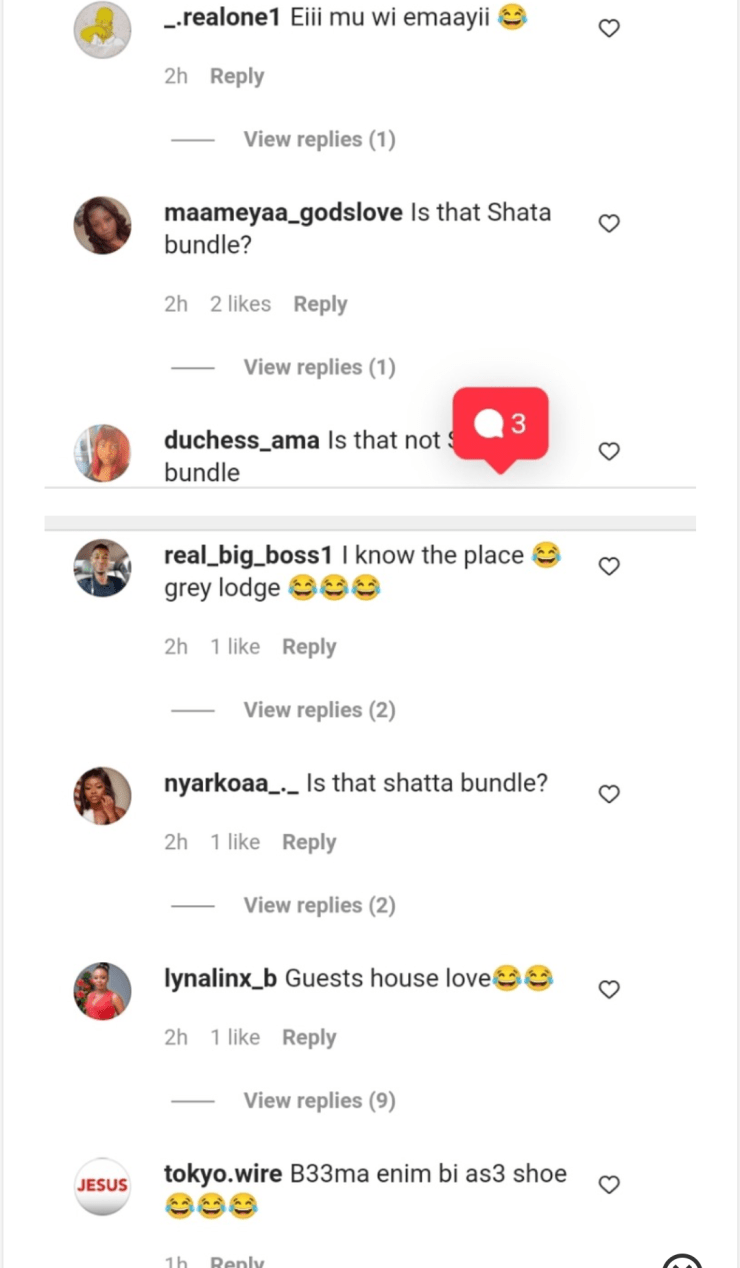Reply to lynalinx_b's comment
The height and width of the screenshot is (1268, 740).
pyautogui.click(x=309, y=1038)
